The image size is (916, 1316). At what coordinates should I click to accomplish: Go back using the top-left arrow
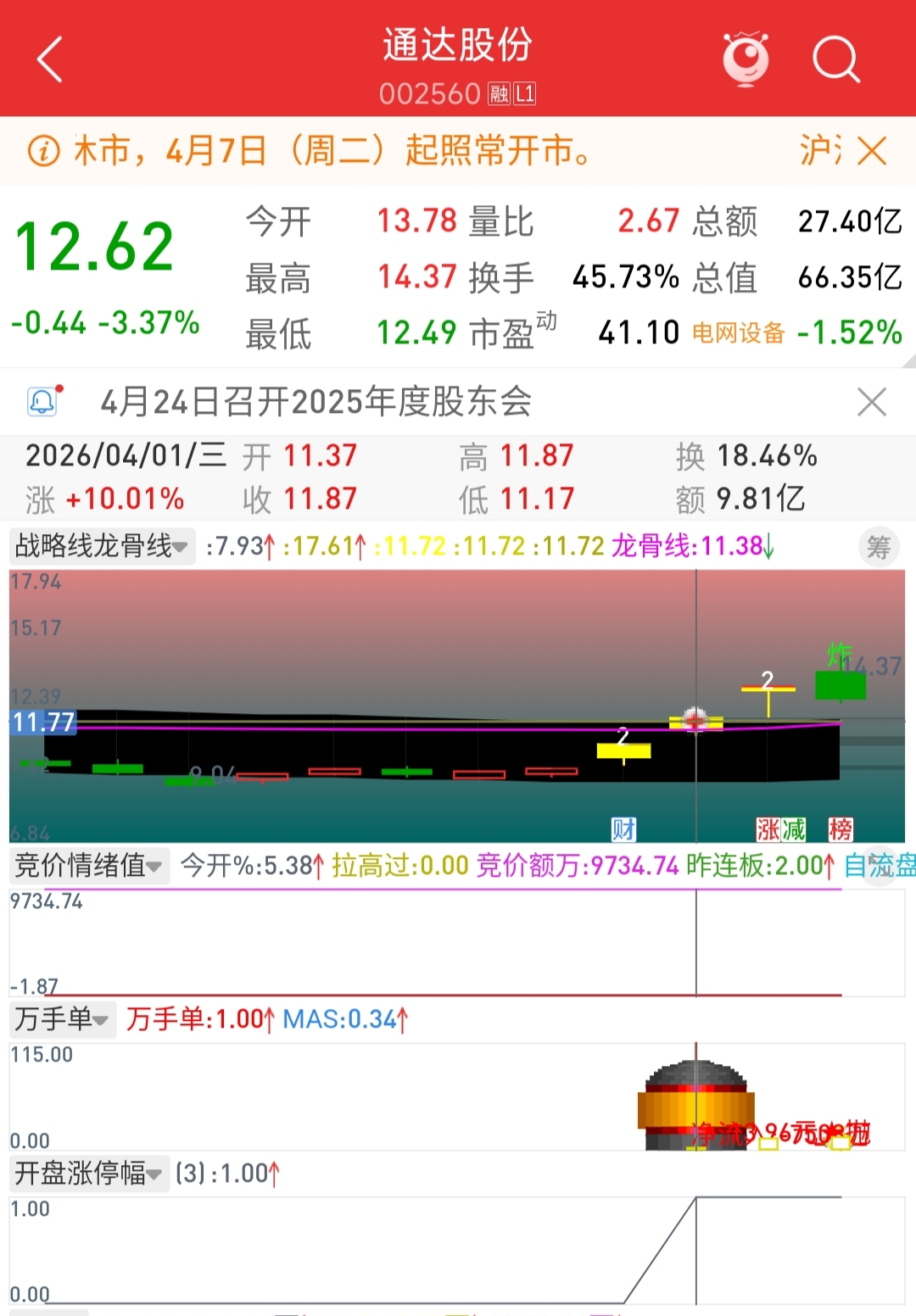51,59
